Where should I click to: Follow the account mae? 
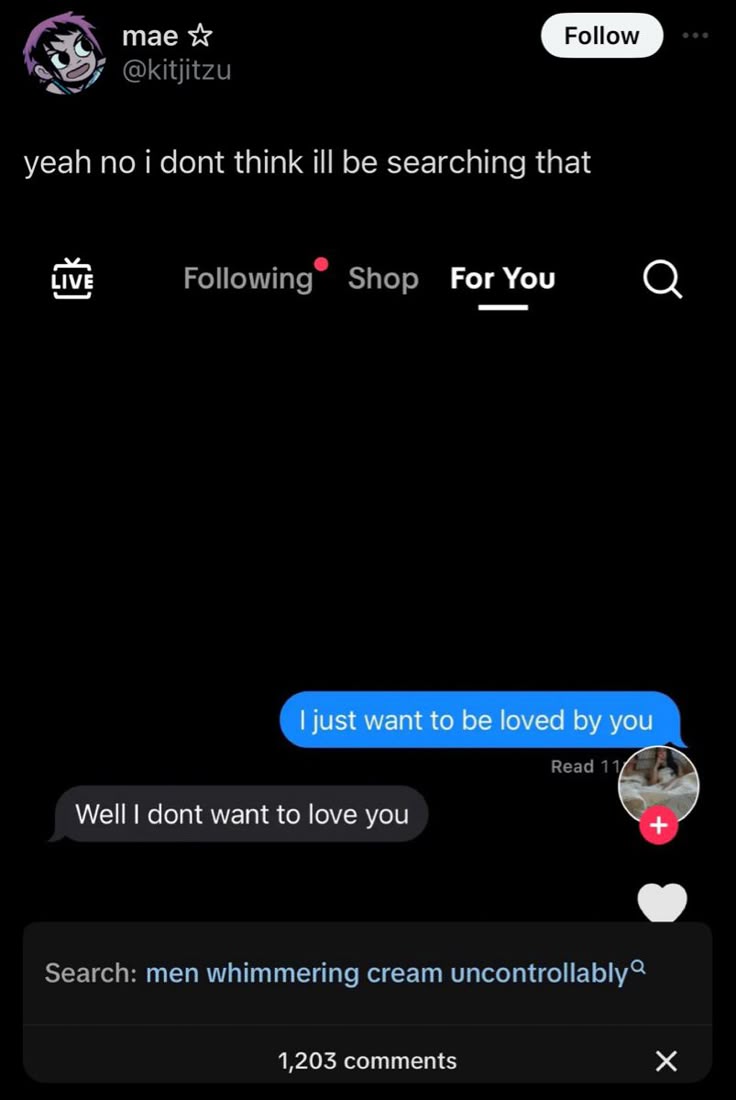tap(601, 36)
